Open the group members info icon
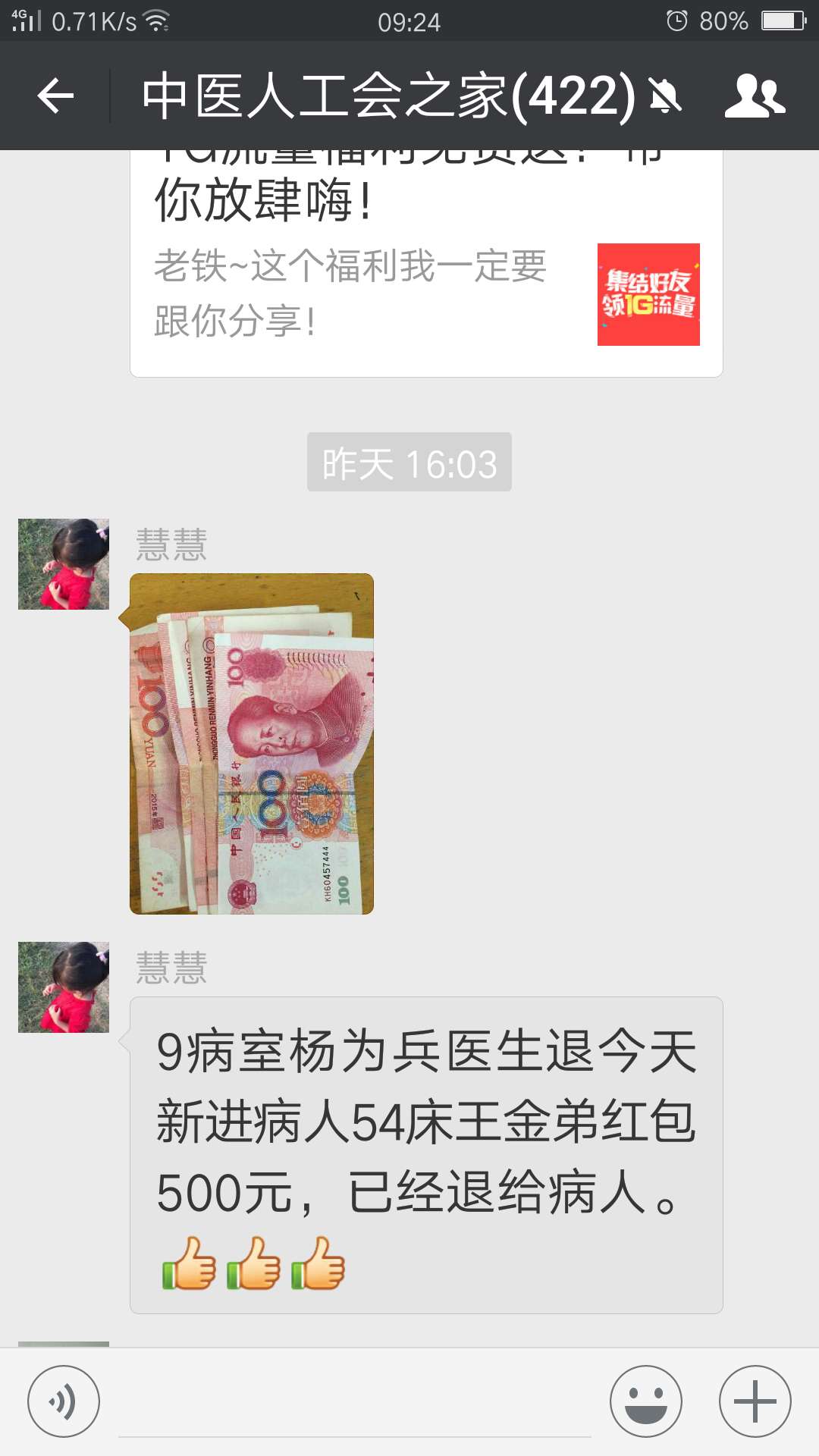The width and height of the screenshot is (819, 1456). click(x=754, y=96)
